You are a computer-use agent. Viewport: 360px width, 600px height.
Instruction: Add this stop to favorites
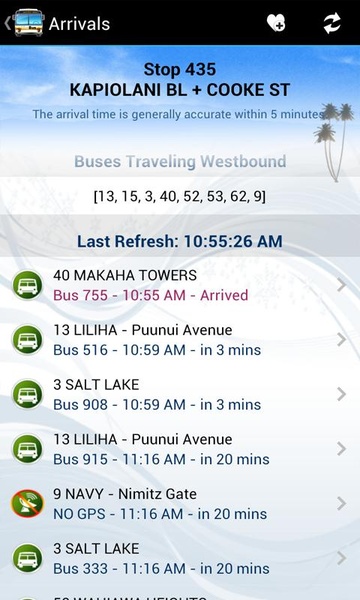[x=276, y=23]
